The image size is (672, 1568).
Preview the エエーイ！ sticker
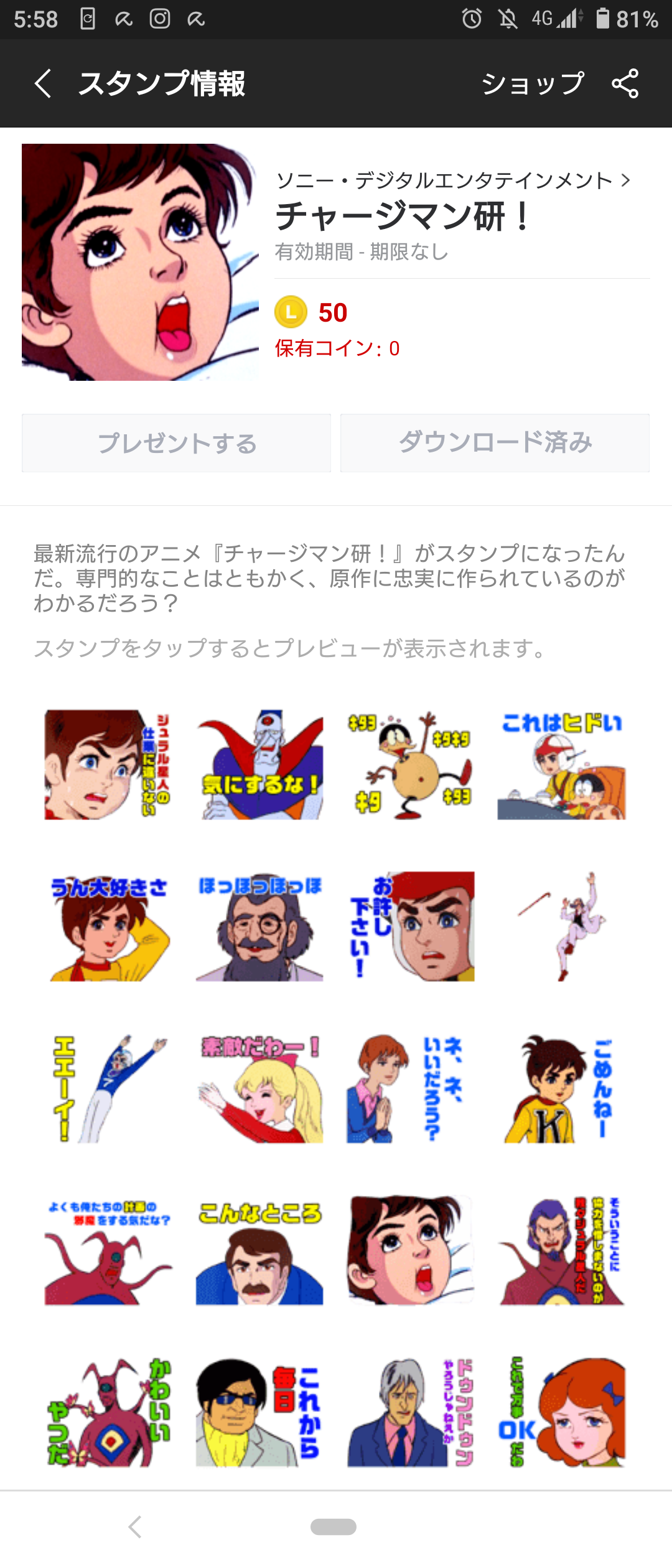click(109, 1089)
